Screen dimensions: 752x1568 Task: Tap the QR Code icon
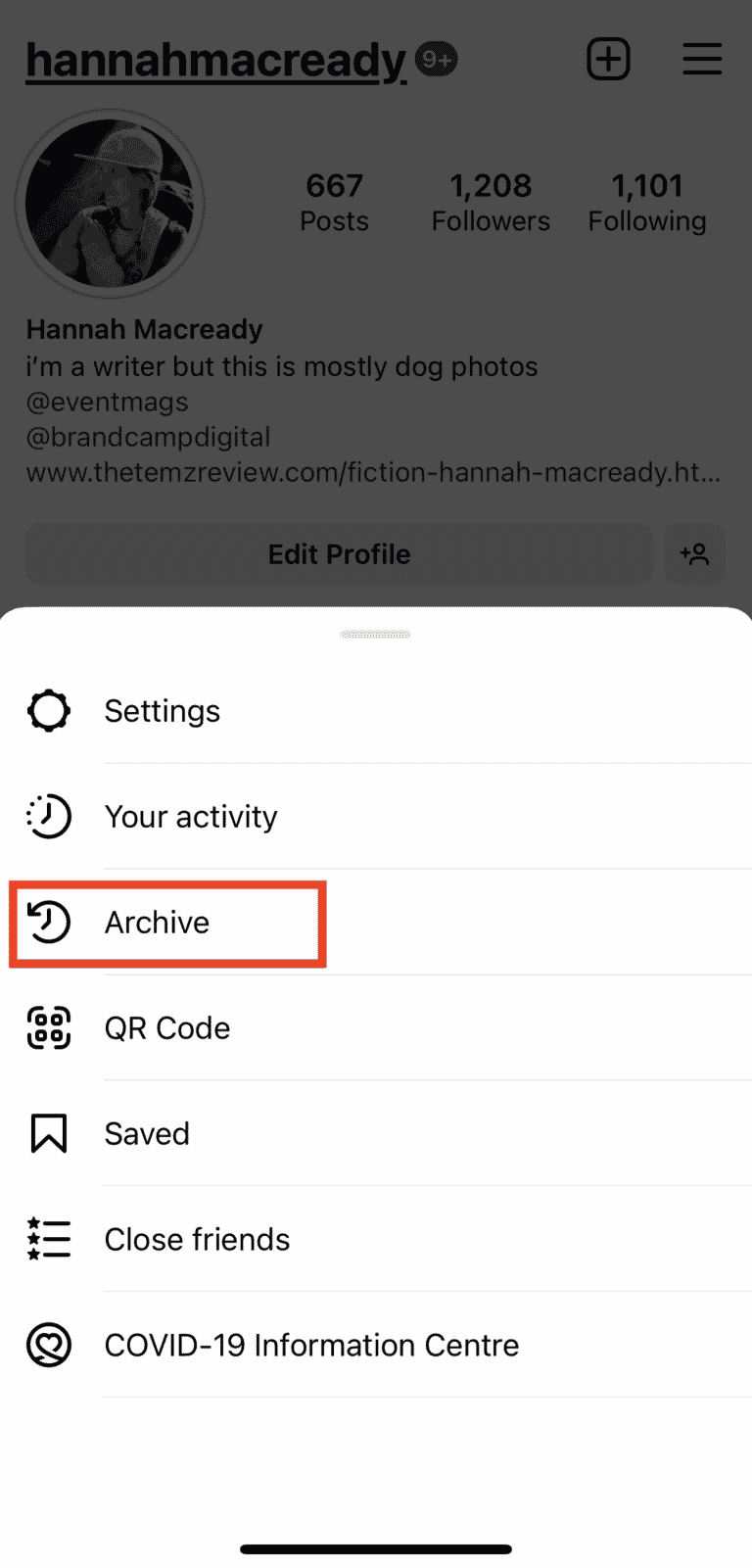point(48,1027)
